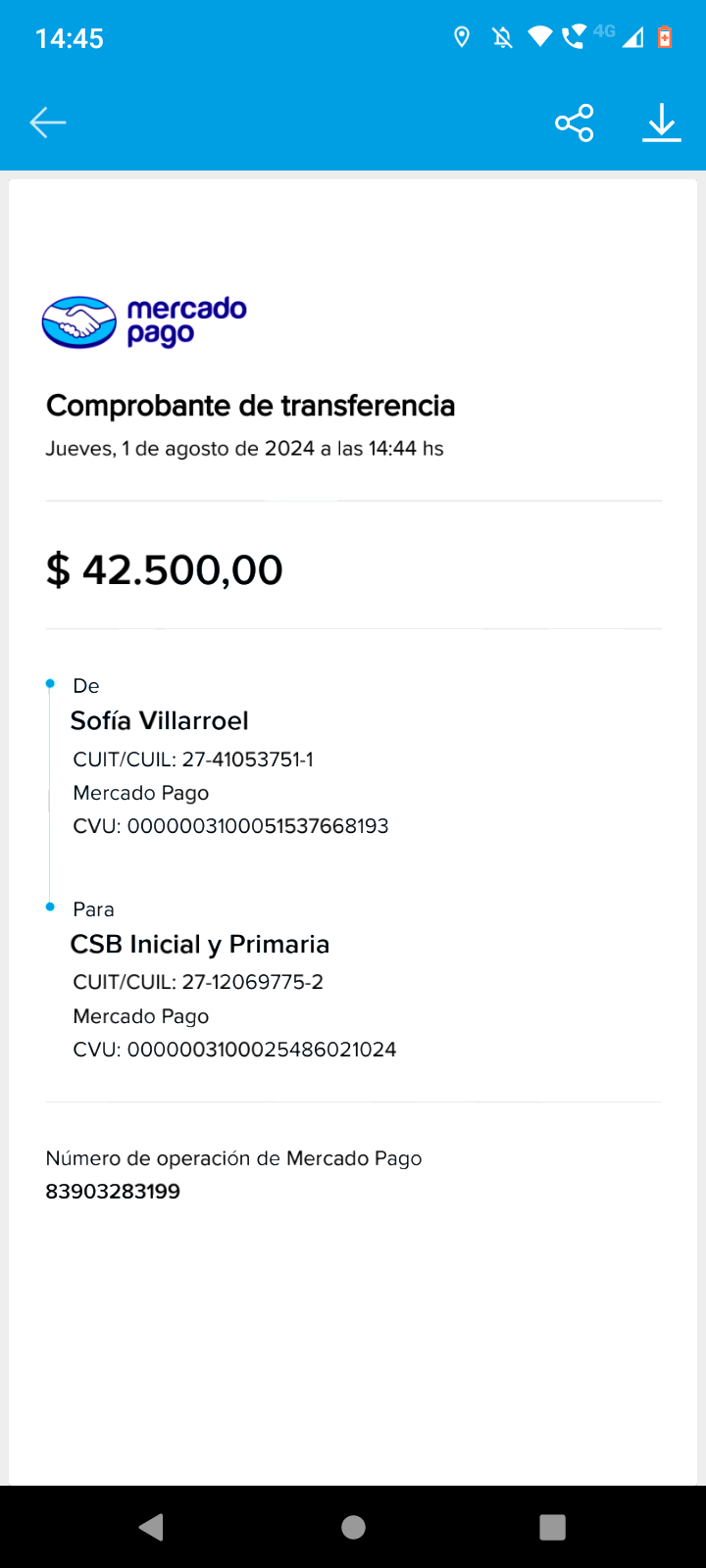The width and height of the screenshot is (706, 1568).
Task: Share the transfer receipt
Action: click(575, 122)
